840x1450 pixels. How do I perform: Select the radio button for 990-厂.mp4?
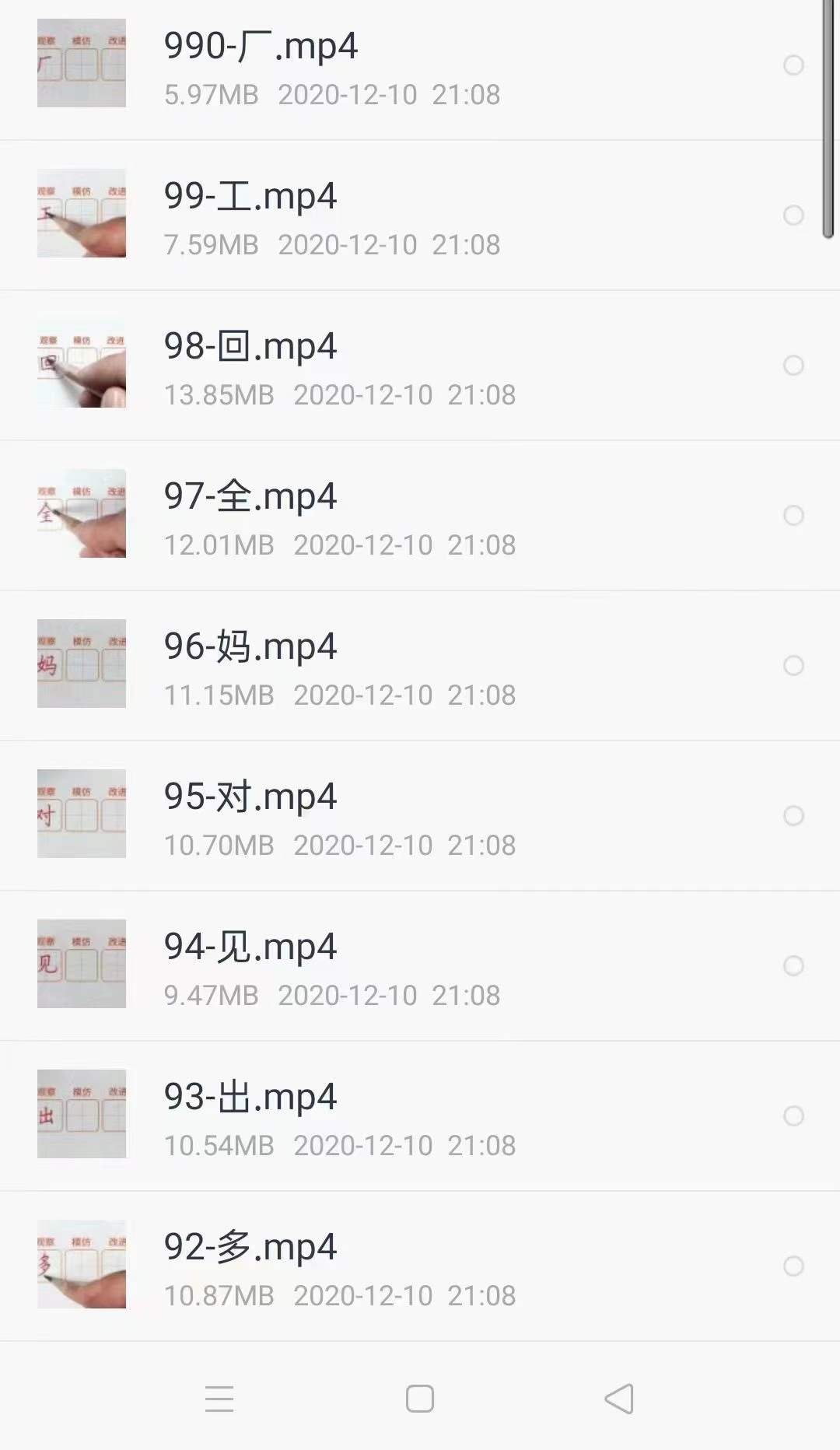coord(793,65)
